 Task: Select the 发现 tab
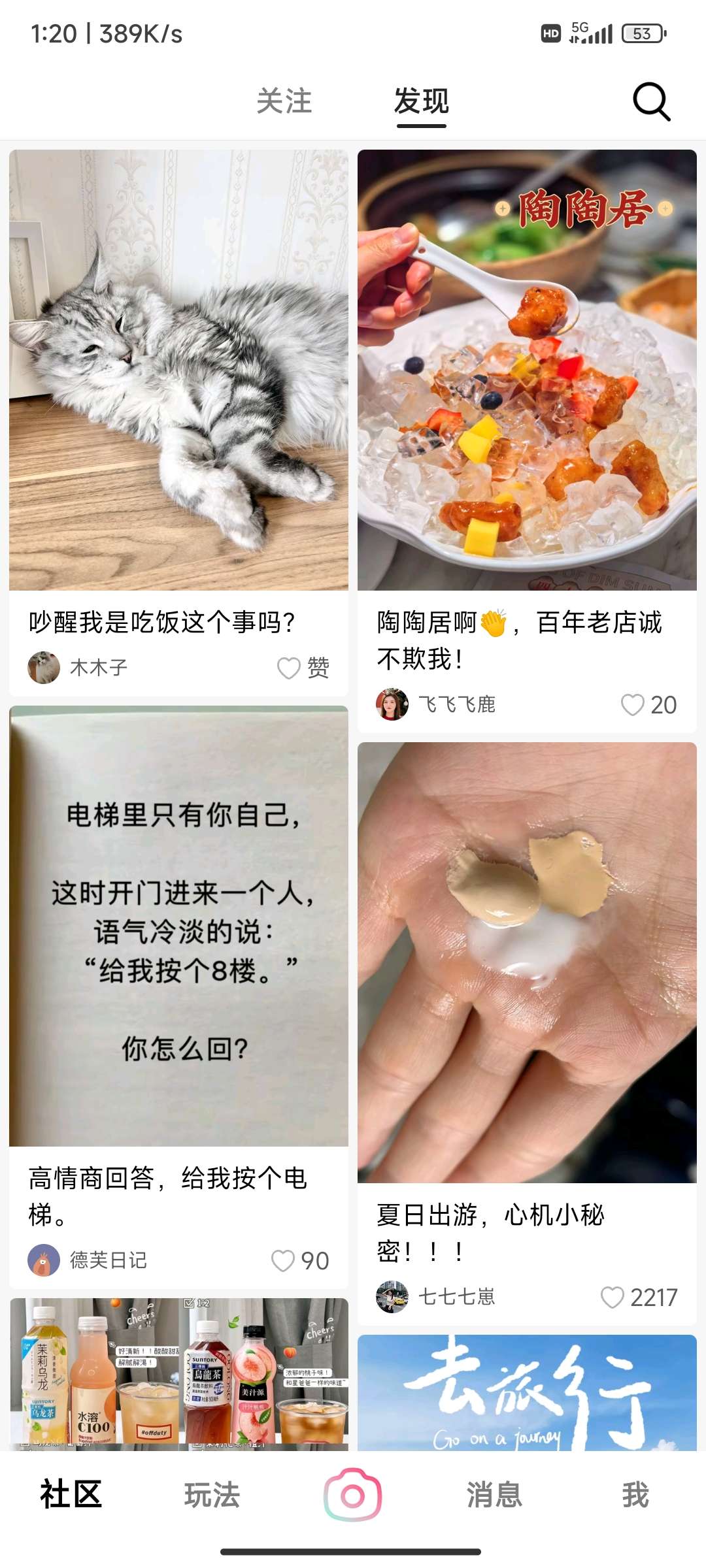pyautogui.click(x=421, y=102)
